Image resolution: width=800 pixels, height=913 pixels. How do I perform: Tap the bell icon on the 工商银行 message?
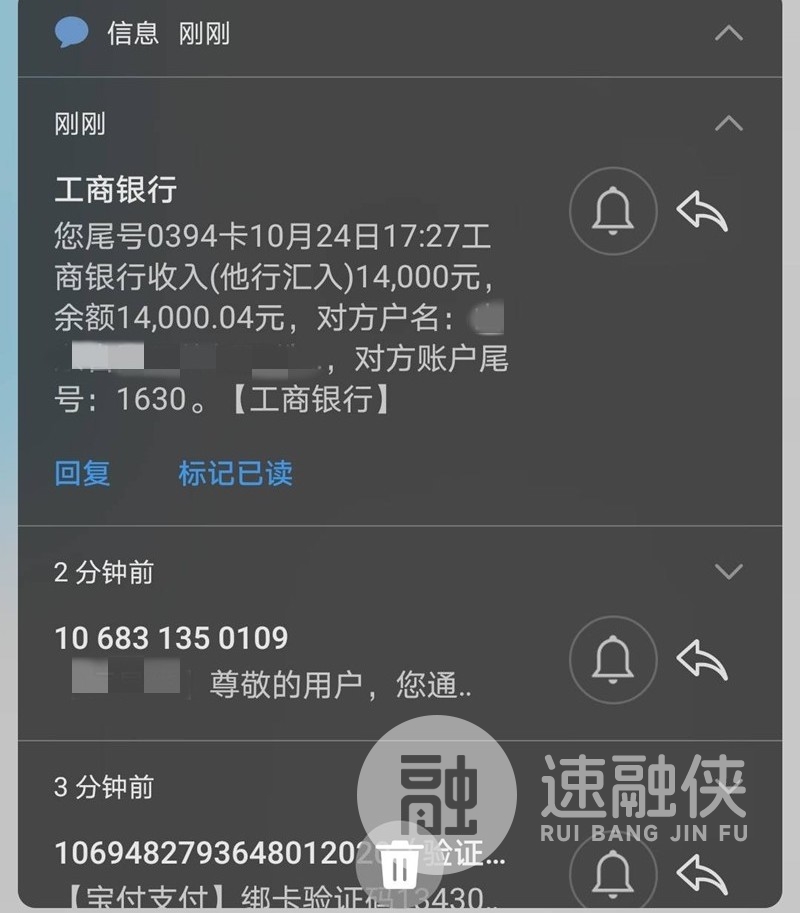click(613, 211)
